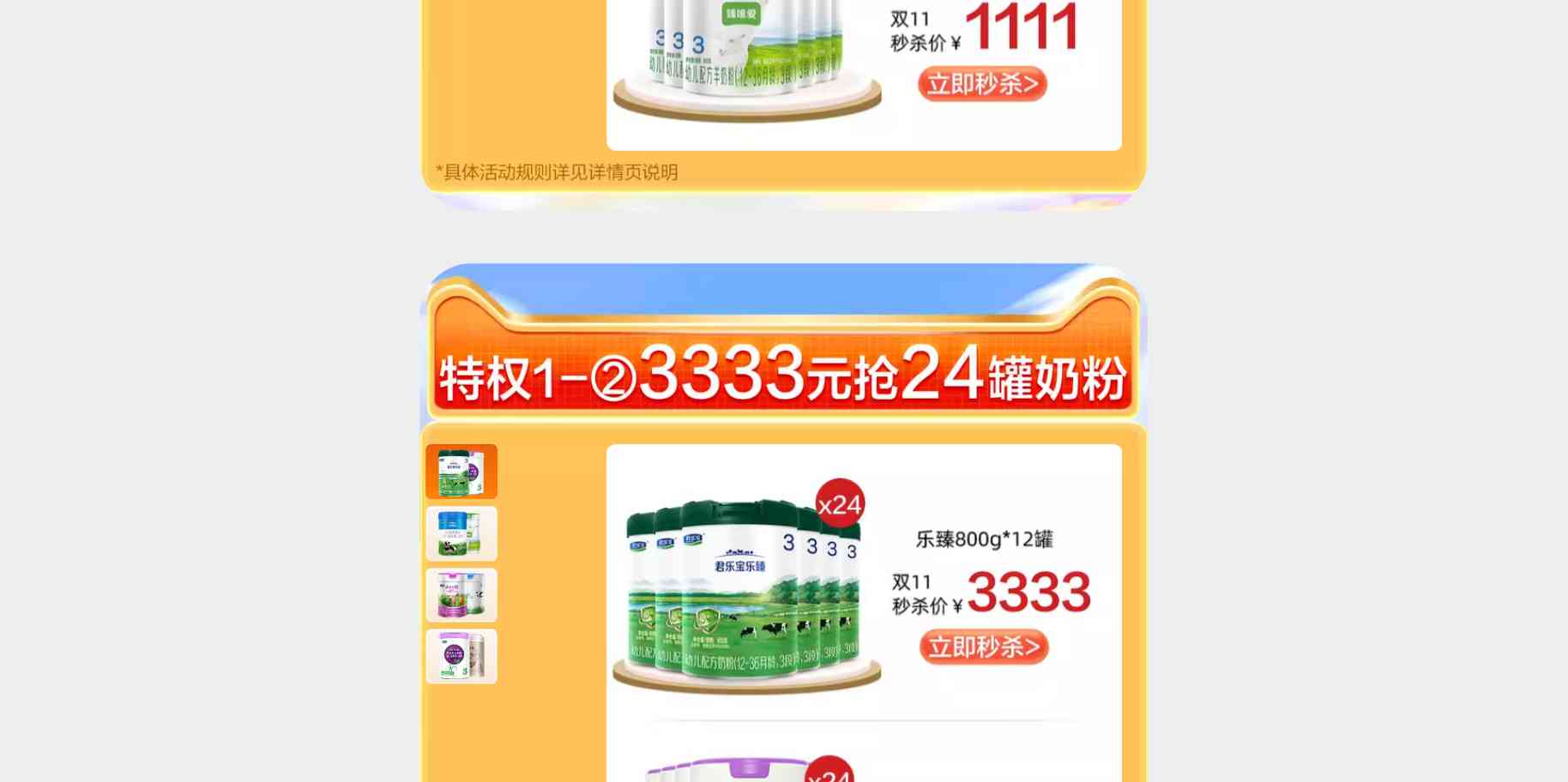Tap 立即秒杀 for 乐臻800g*12罐 at 3333
This screenshot has width=1568, height=782.
point(984,647)
